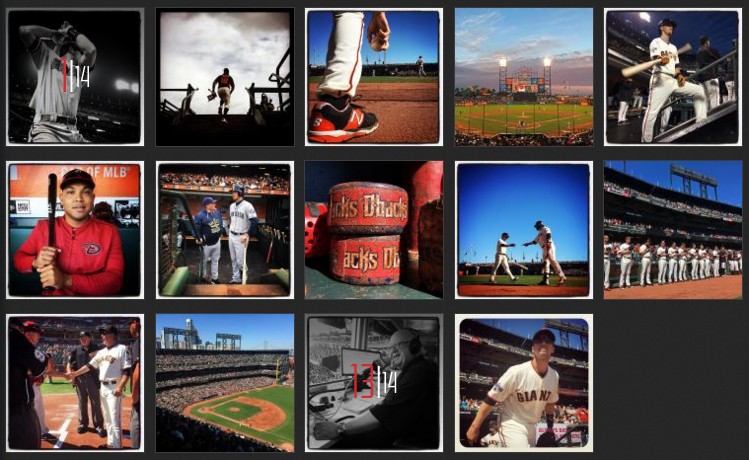Open the umpire and Giants player photo

click(75, 383)
